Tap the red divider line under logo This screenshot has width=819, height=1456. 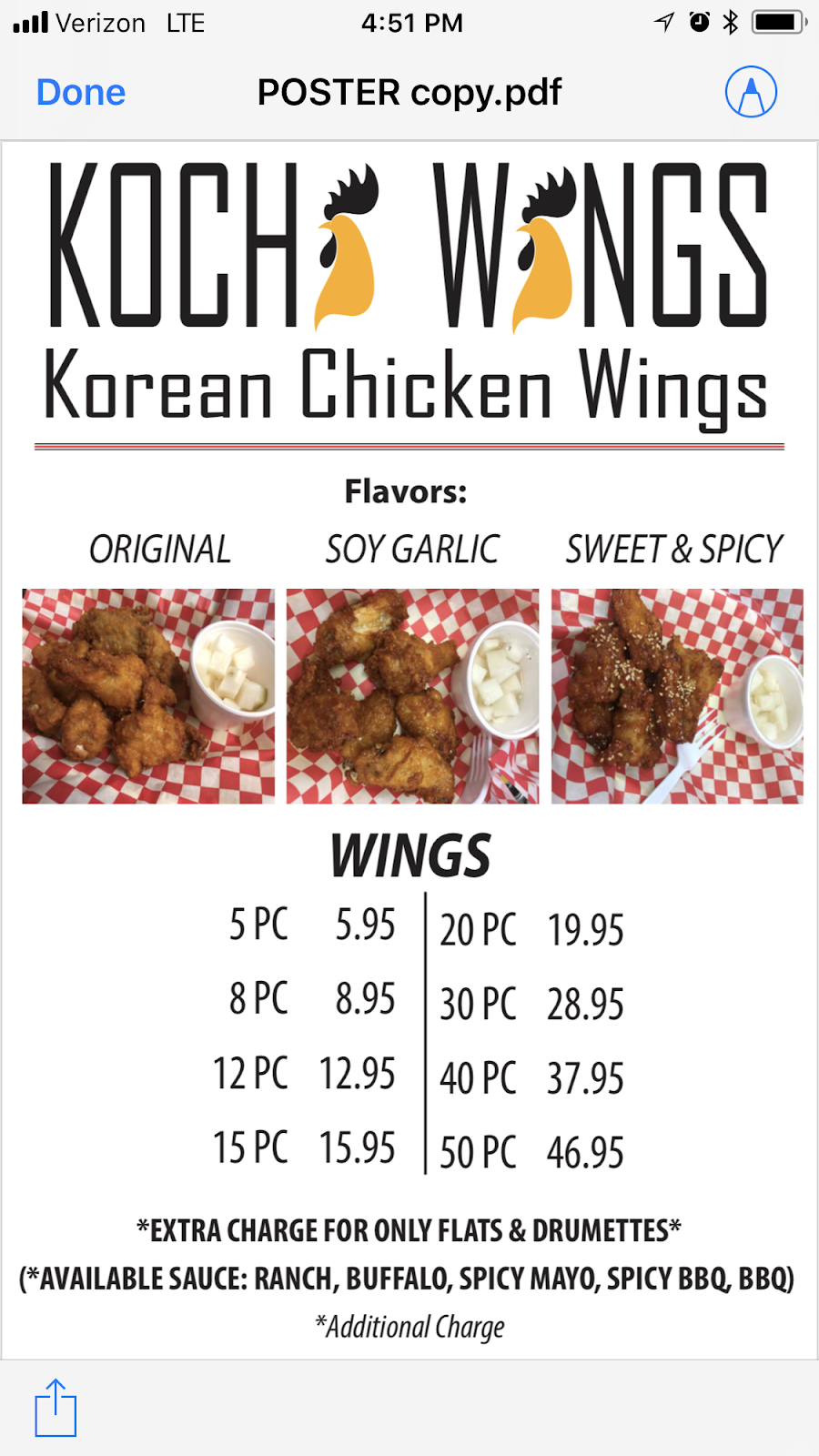[409, 443]
